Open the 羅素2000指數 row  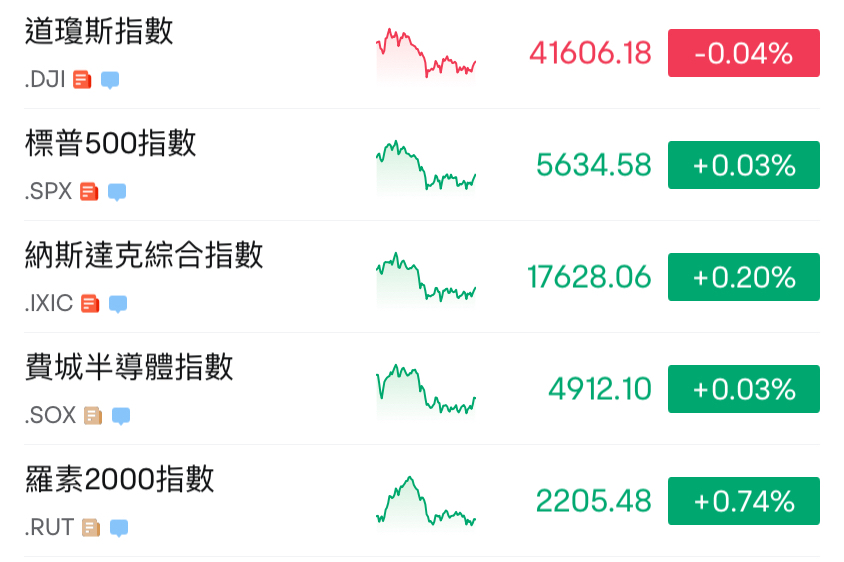coord(120,480)
